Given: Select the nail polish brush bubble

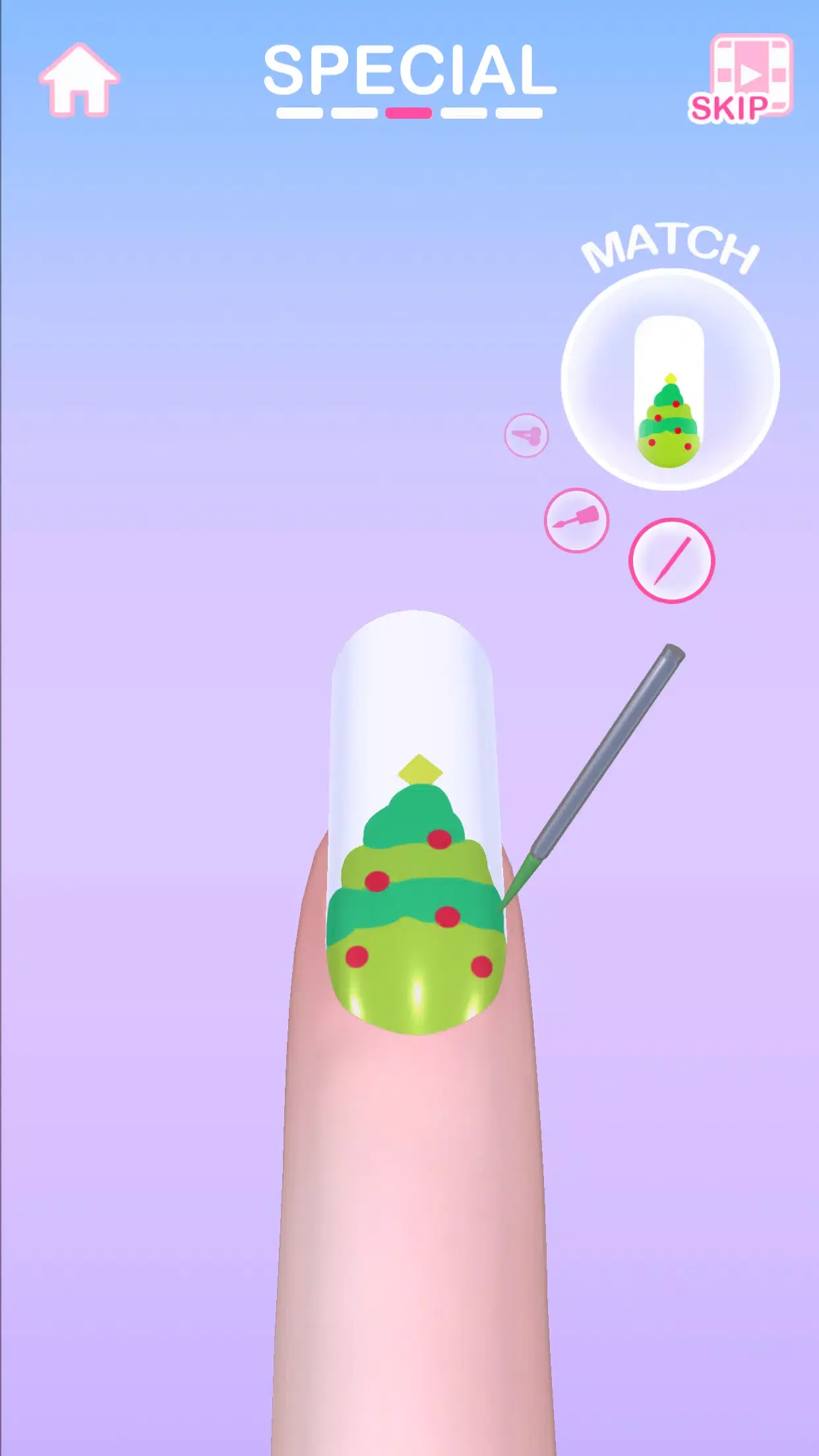Looking at the screenshot, I should [x=576, y=520].
